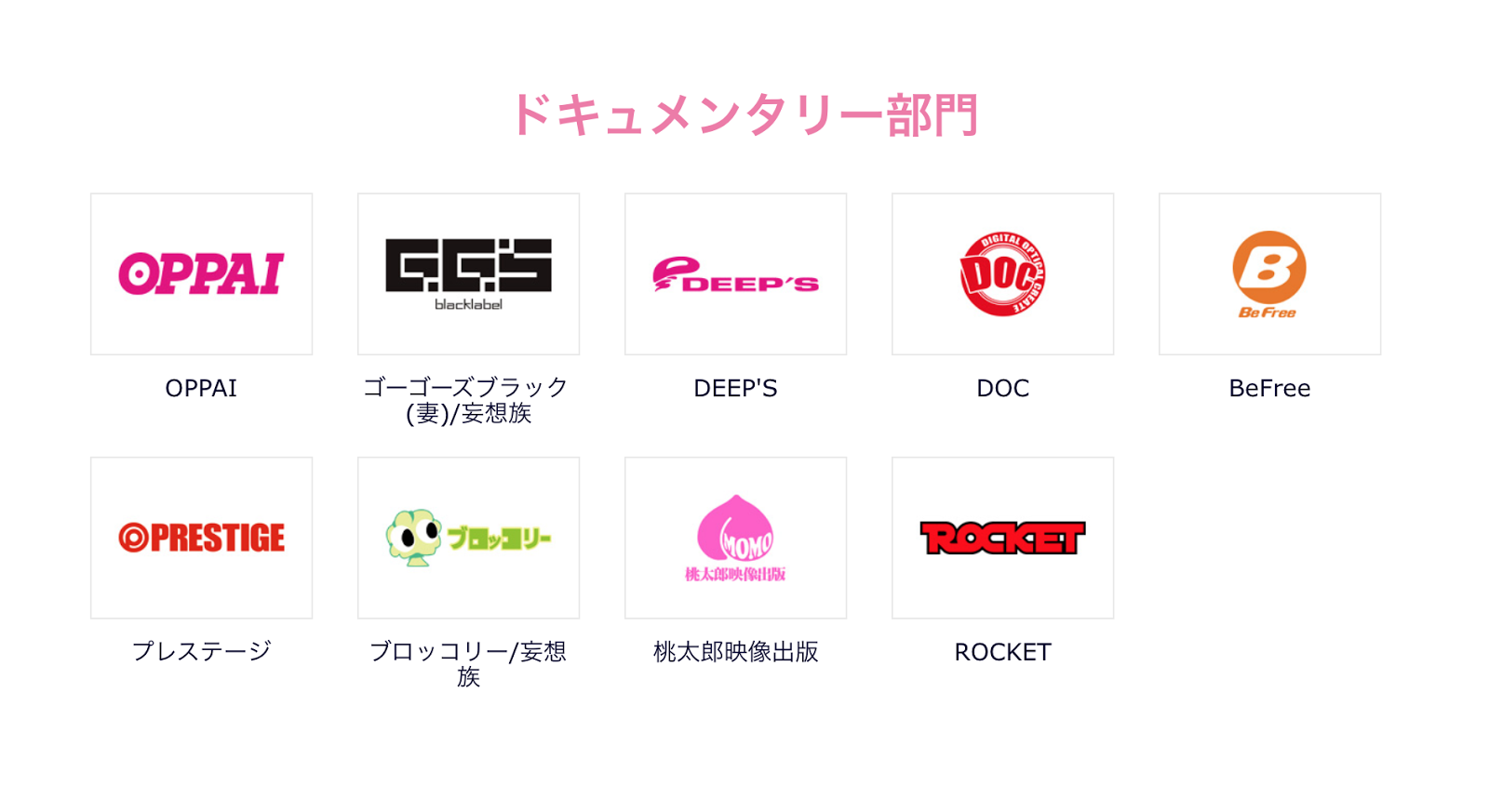Image resolution: width=1489 pixels, height=812 pixels.
Task: Tap the 桃太郎映像出版 brand tile
Action: (x=735, y=538)
